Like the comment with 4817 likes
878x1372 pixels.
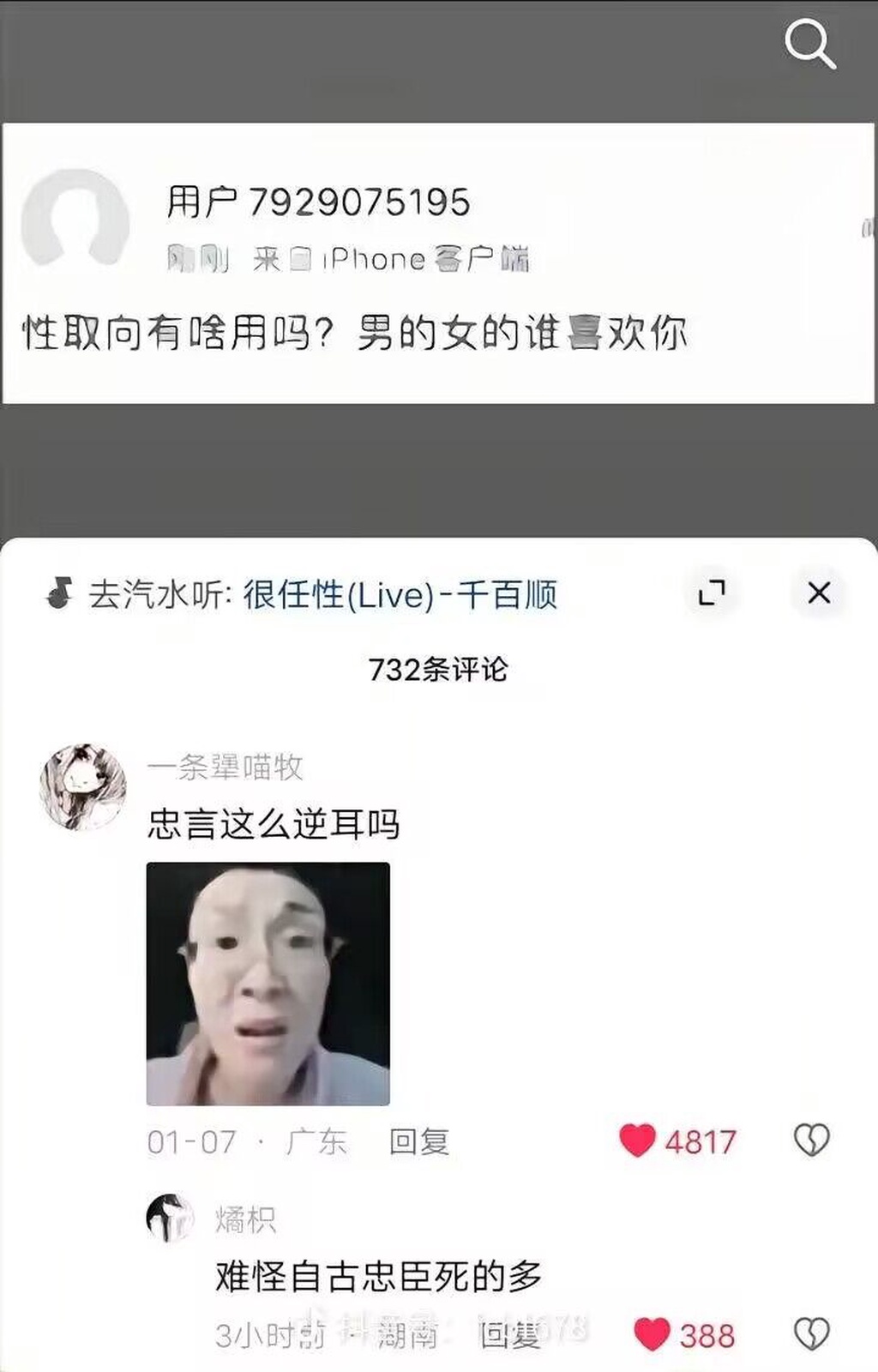click(x=638, y=1140)
